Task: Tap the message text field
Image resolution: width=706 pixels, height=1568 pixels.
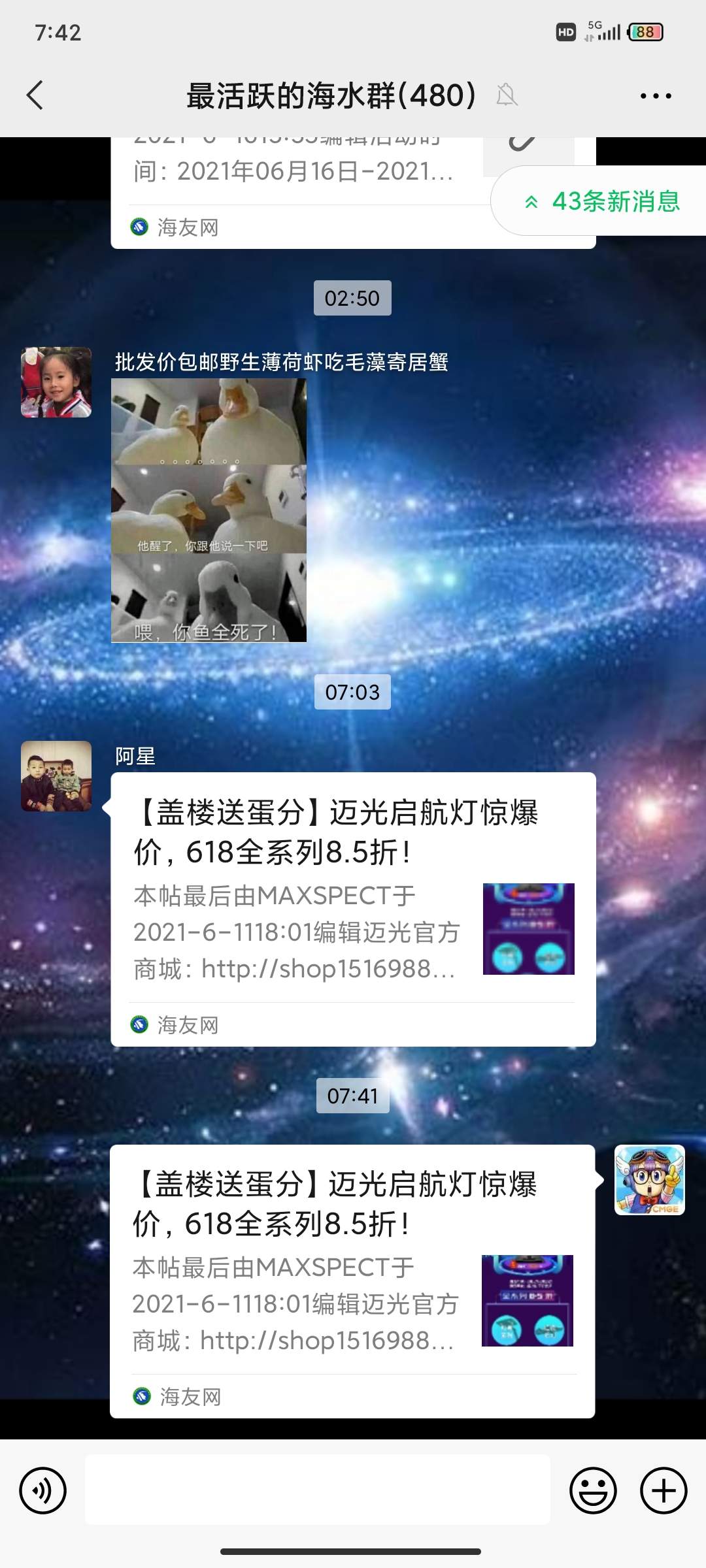Action: [318, 1490]
